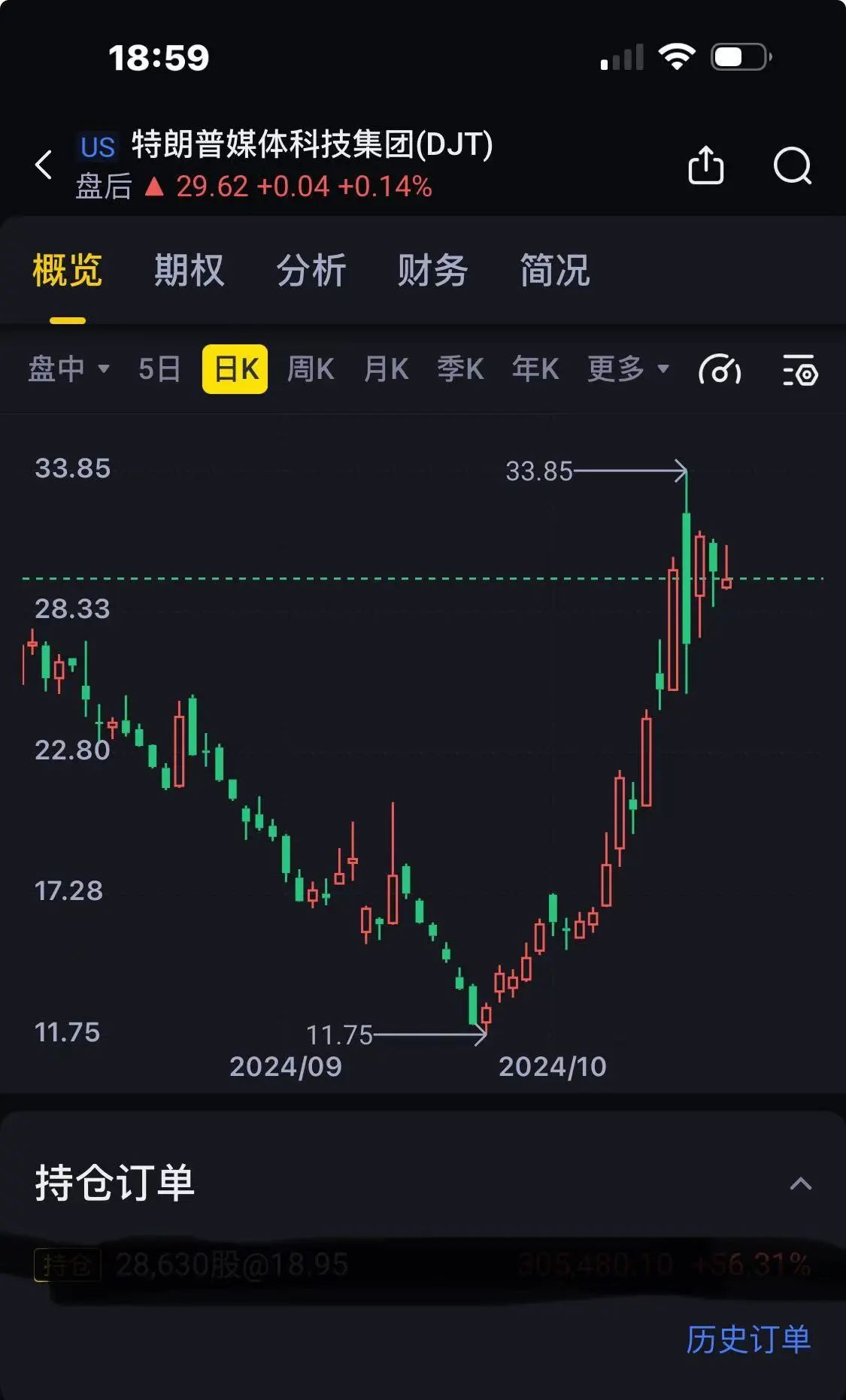The width and height of the screenshot is (846, 1400).
Task: Open the 盘中 dropdown
Action: point(69,369)
